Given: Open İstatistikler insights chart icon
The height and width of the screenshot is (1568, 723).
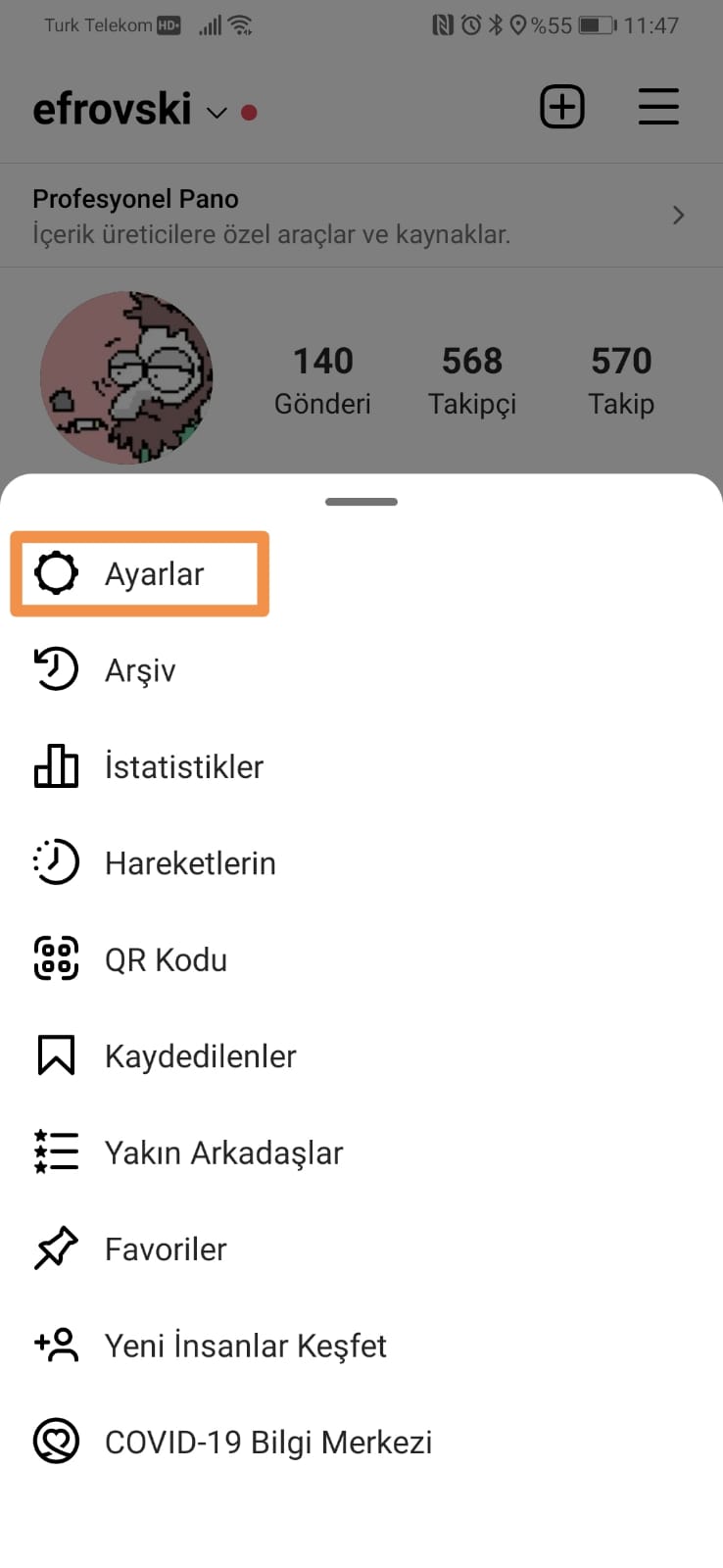Looking at the screenshot, I should [56, 766].
